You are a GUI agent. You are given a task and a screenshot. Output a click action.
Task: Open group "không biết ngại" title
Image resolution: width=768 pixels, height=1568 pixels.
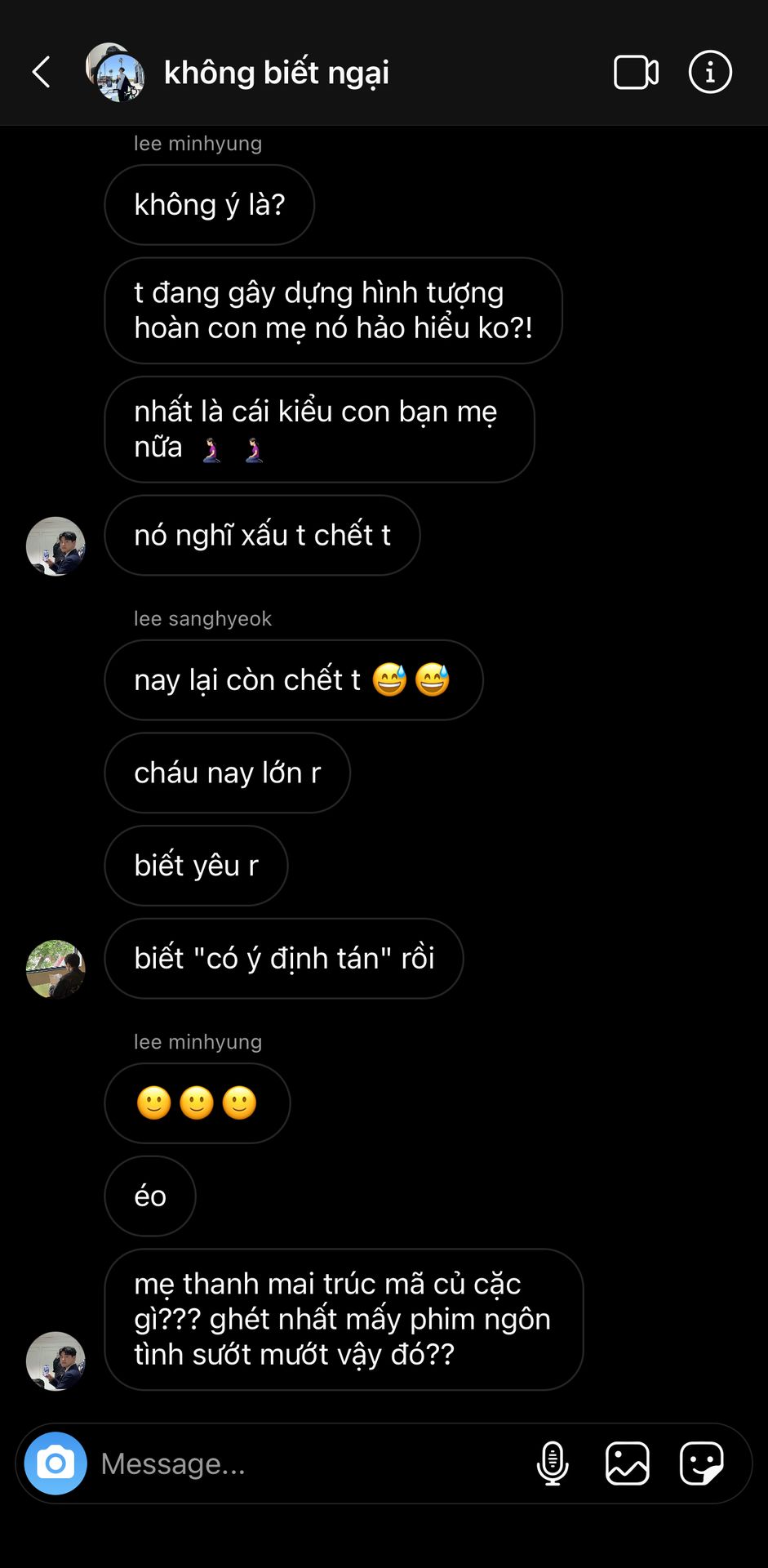point(276,73)
